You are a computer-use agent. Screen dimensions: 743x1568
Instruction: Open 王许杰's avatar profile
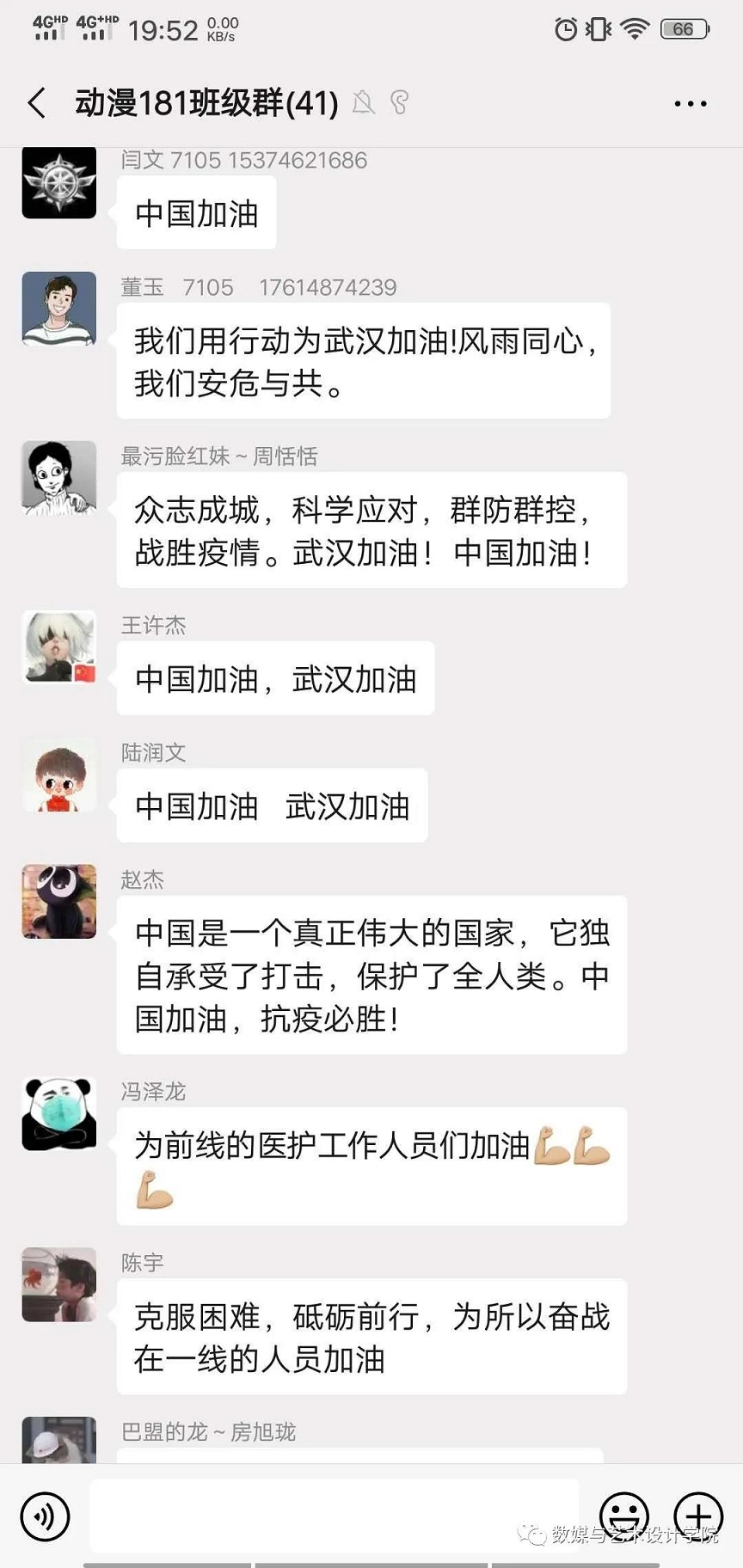point(59,647)
